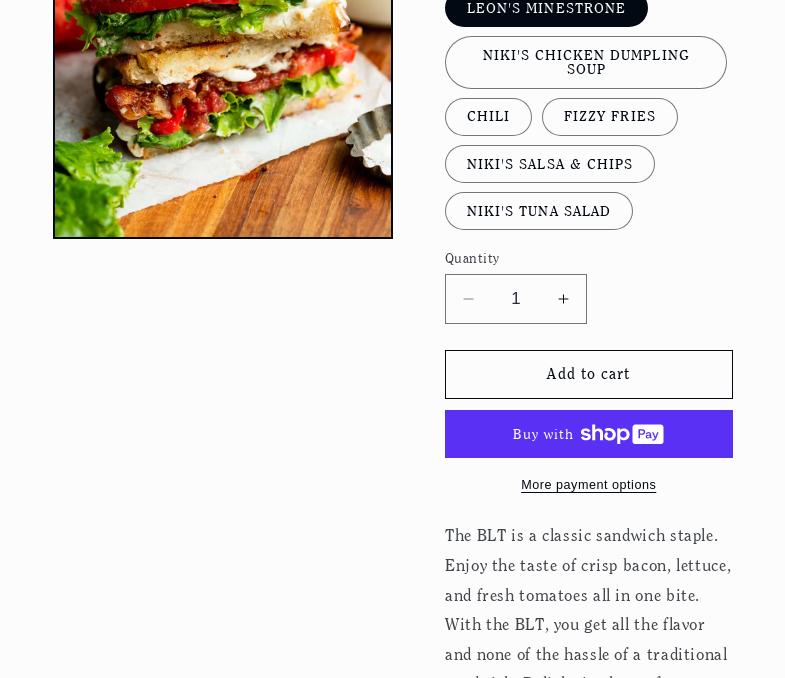Pick Niki's Tuna Salad option

click(538, 211)
